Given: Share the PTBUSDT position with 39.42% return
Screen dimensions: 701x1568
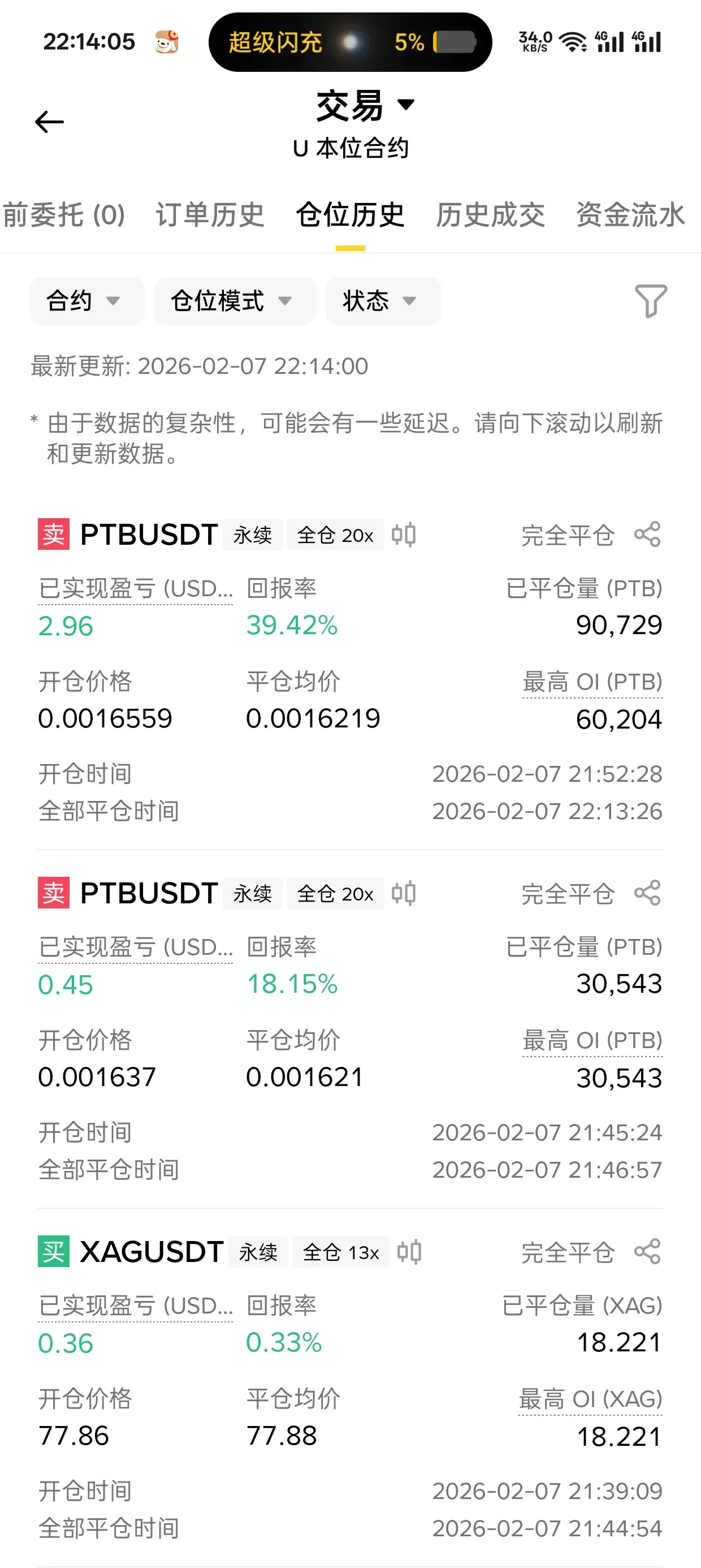Looking at the screenshot, I should (x=647, y=535).
